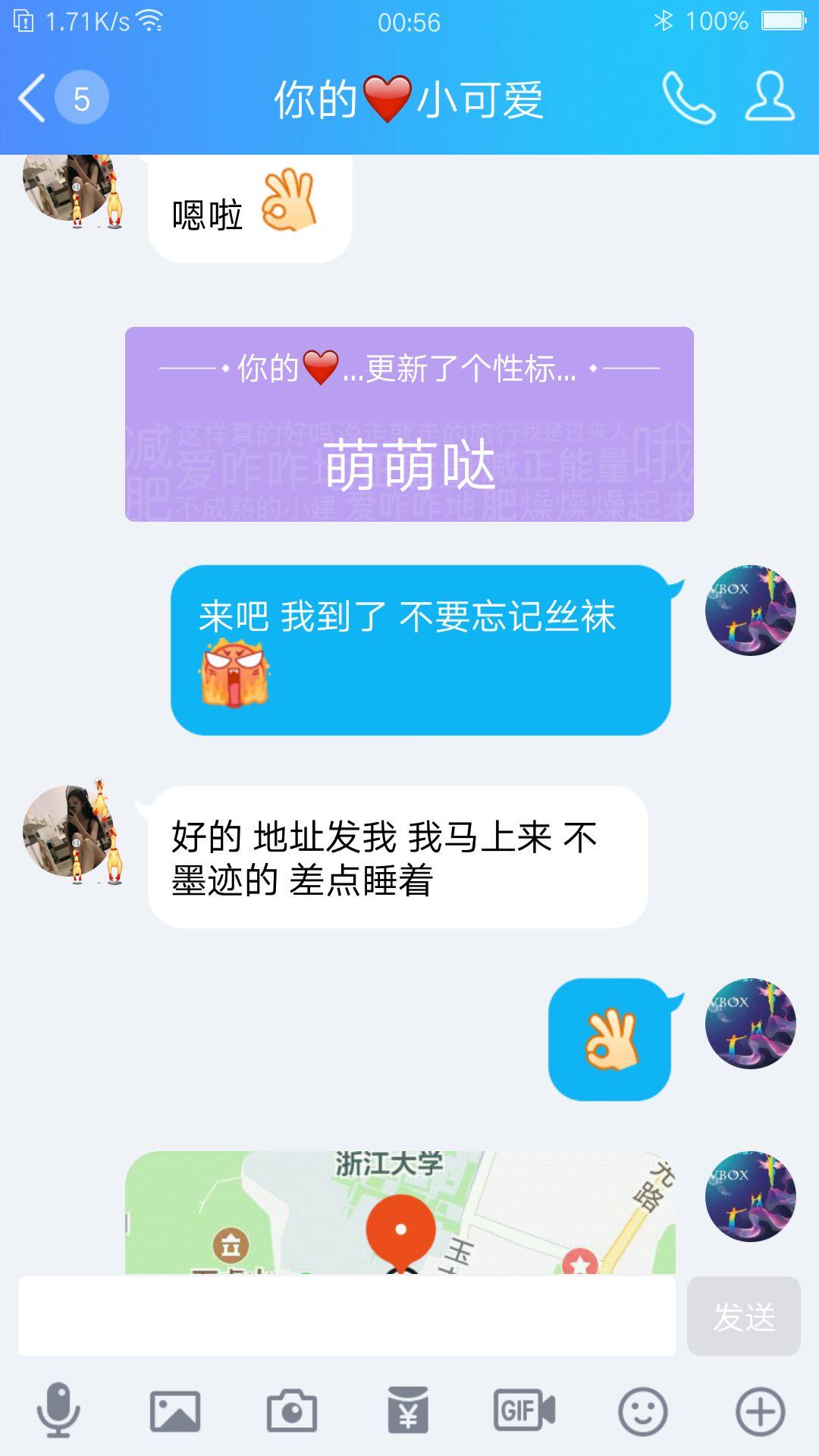
Task: Record a voice message with the microphone
Action: tap(58, 1410)
